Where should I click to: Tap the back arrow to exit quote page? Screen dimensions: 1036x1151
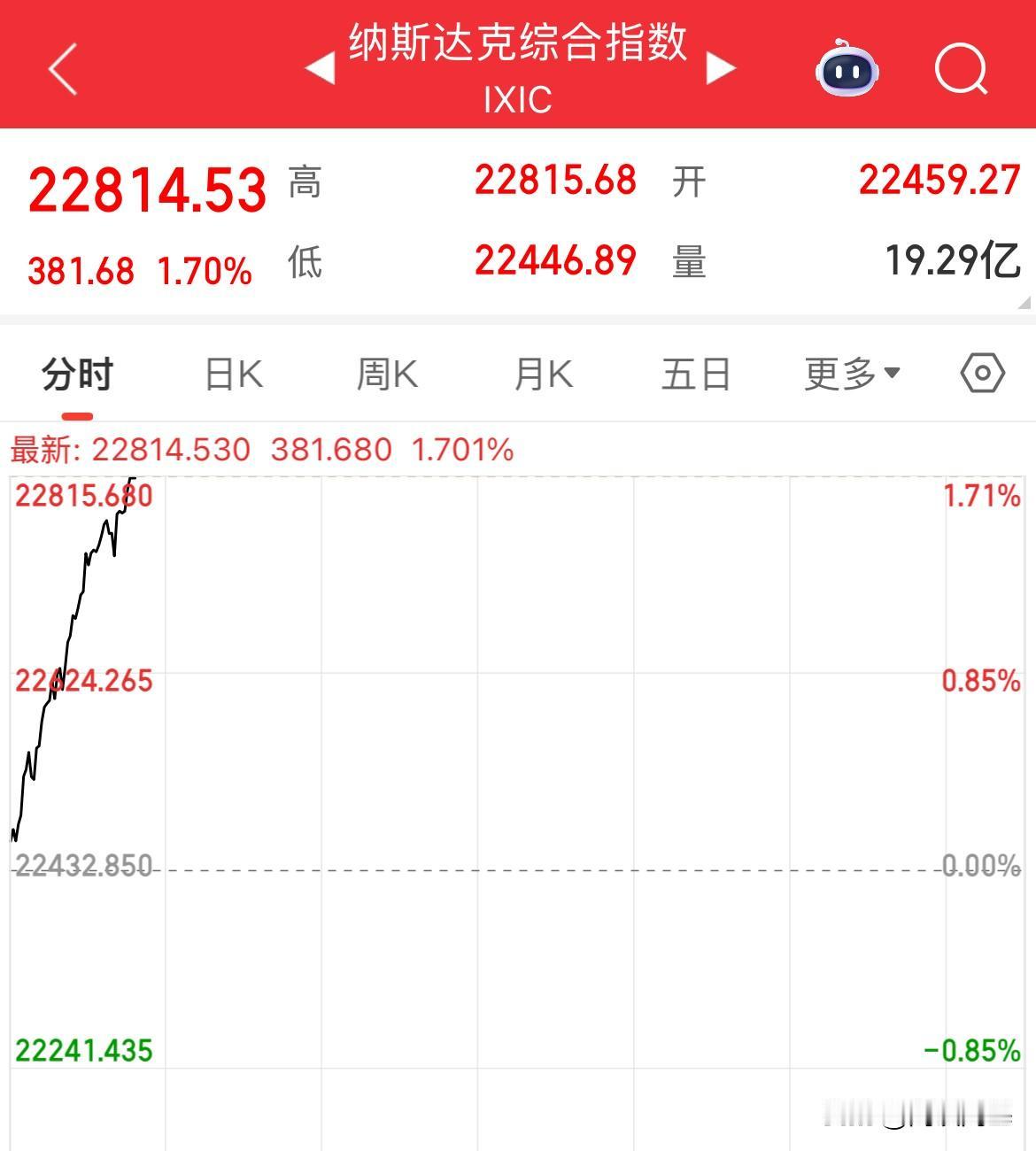[63, 70]
